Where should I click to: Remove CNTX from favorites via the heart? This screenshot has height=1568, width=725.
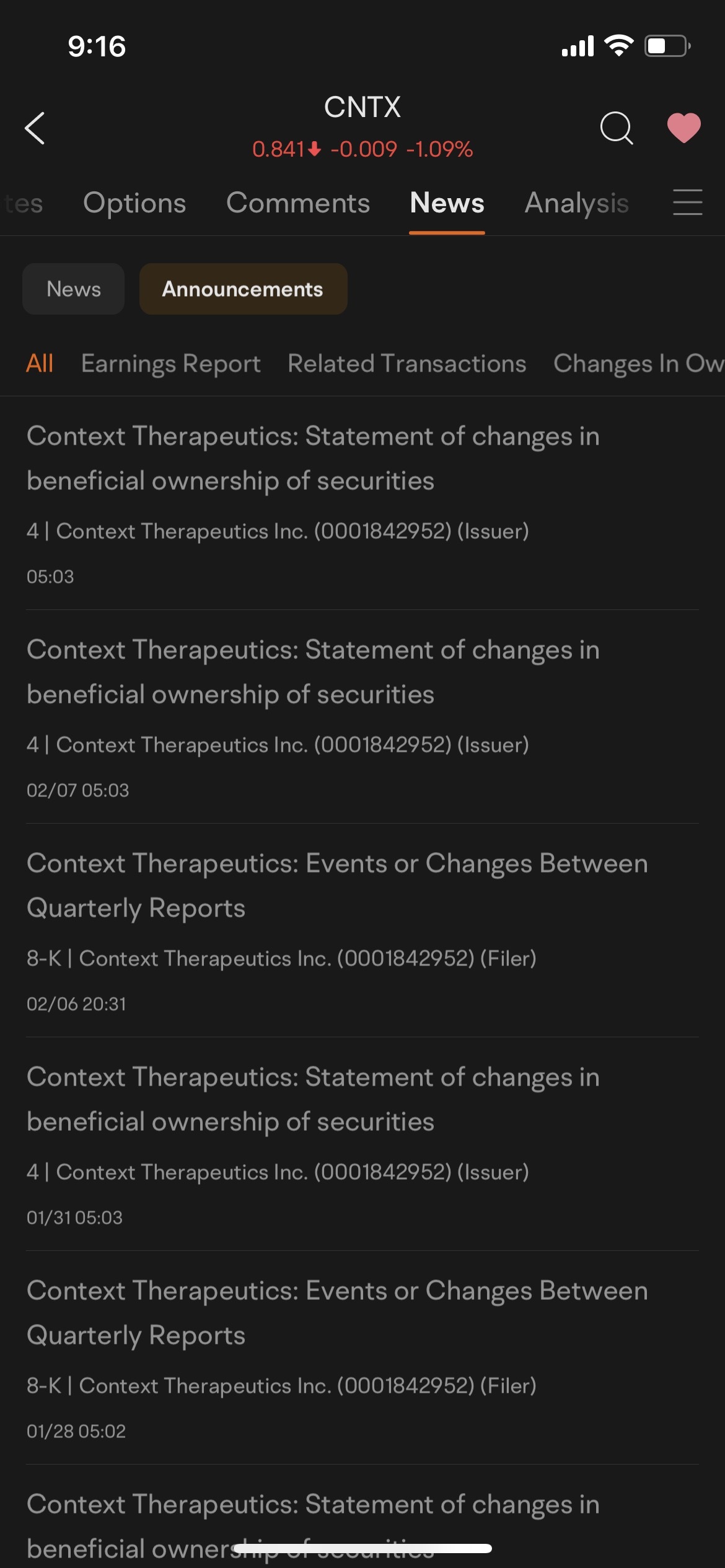coord(683,128)
